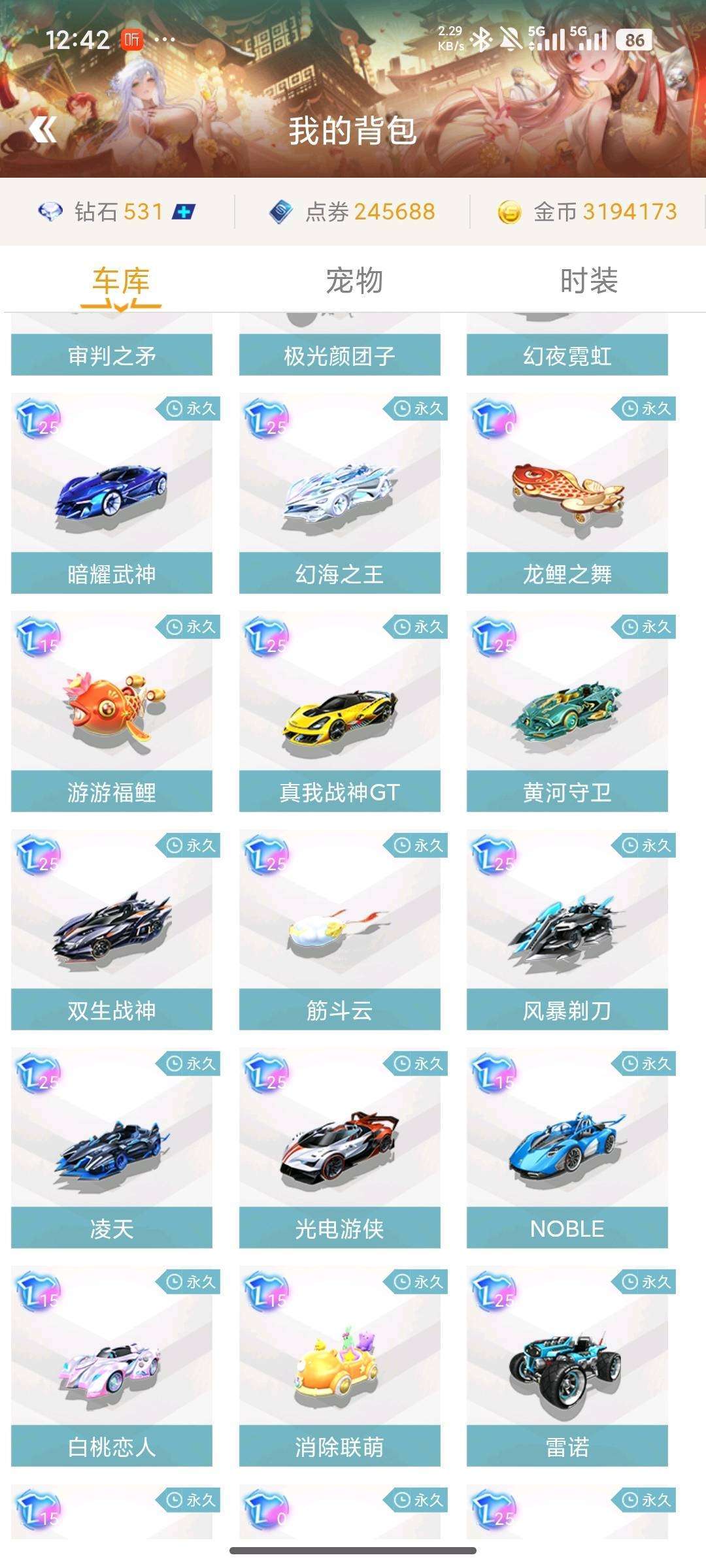Open the 风暴剃刀 car card
Viewport: 706px width, 1568px height.
(x=567, y=930)
